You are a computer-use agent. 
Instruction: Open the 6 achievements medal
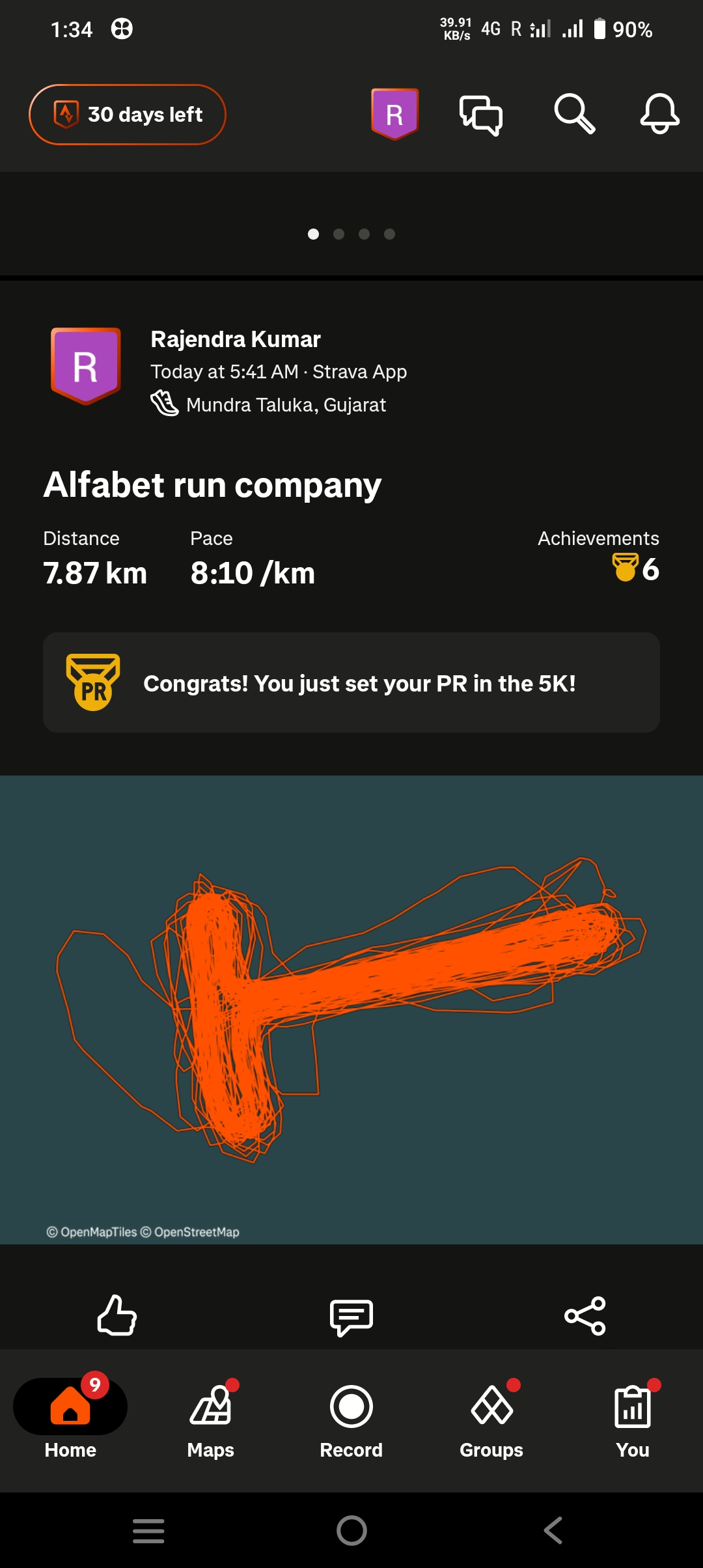[635, 568]
